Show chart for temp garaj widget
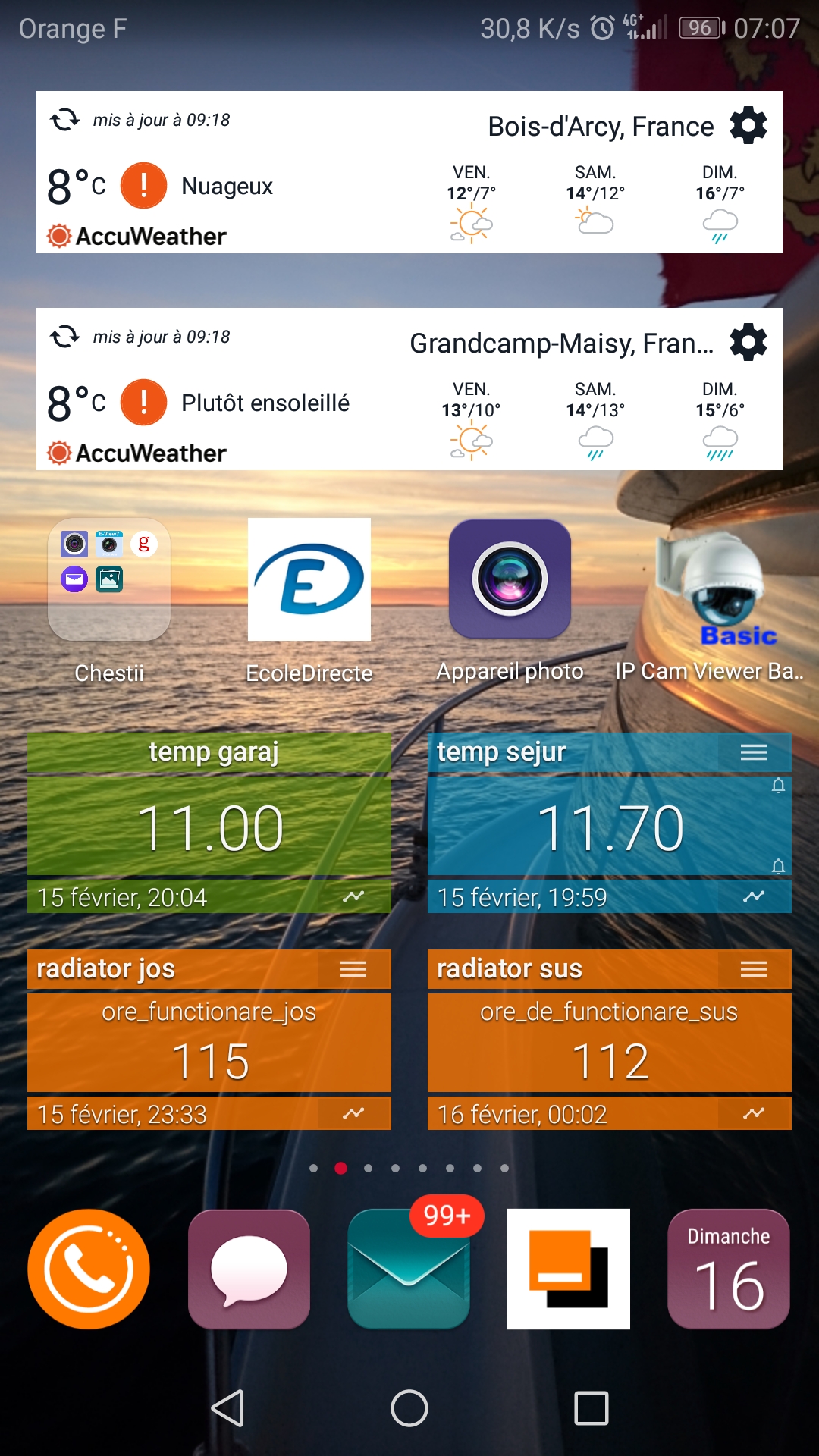This screenshot has width=819, height=1456. tap(353, 896)
